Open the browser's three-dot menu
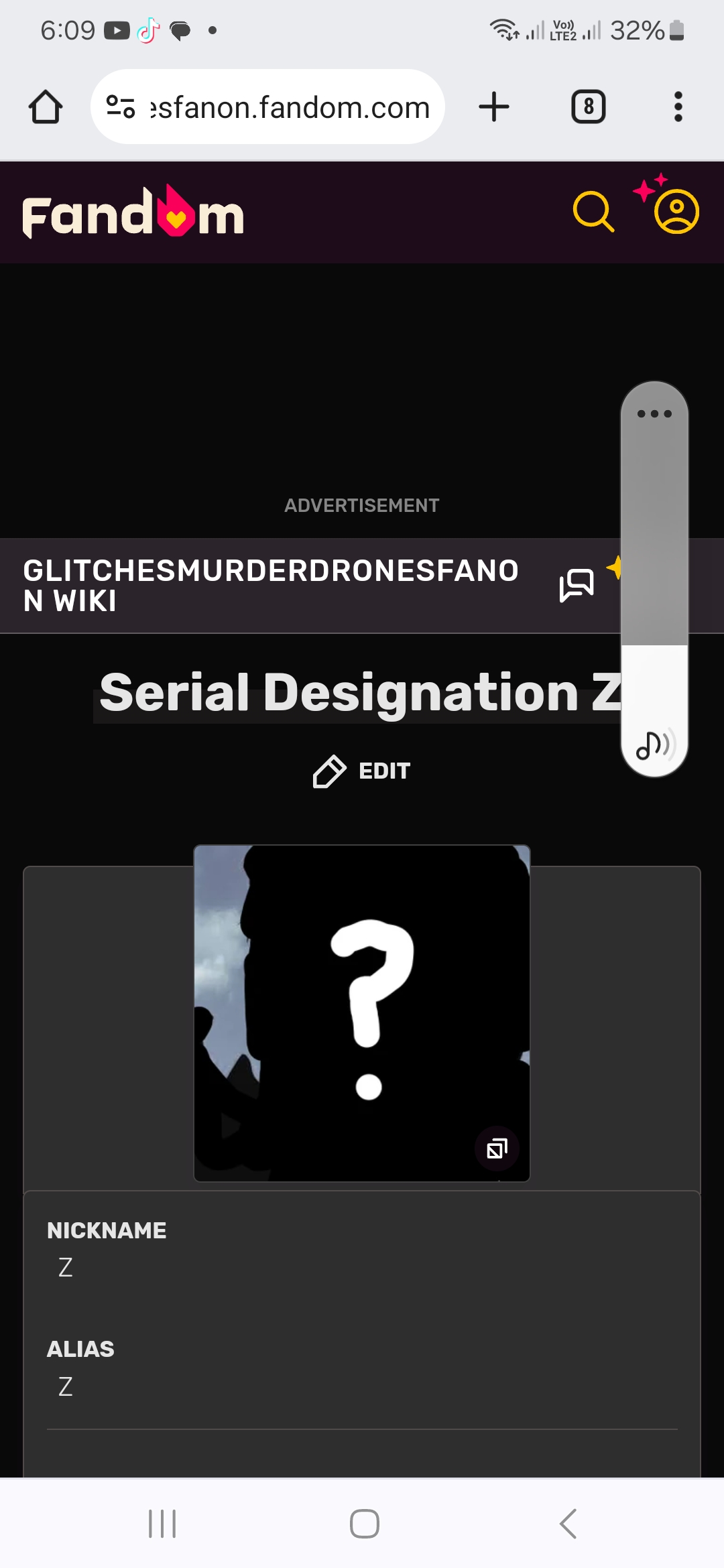The height and width of the screenshot is (1568, 724). pyautogui.click(x=678, y=107)
